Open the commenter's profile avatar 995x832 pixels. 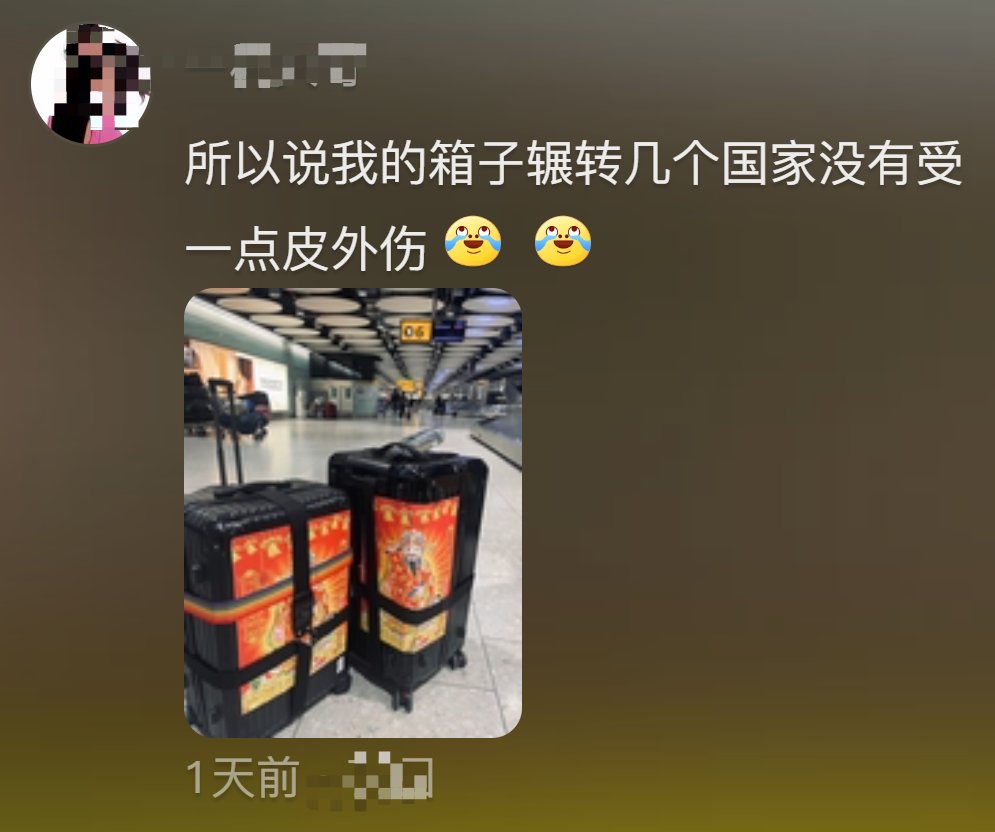click(91, 84)
